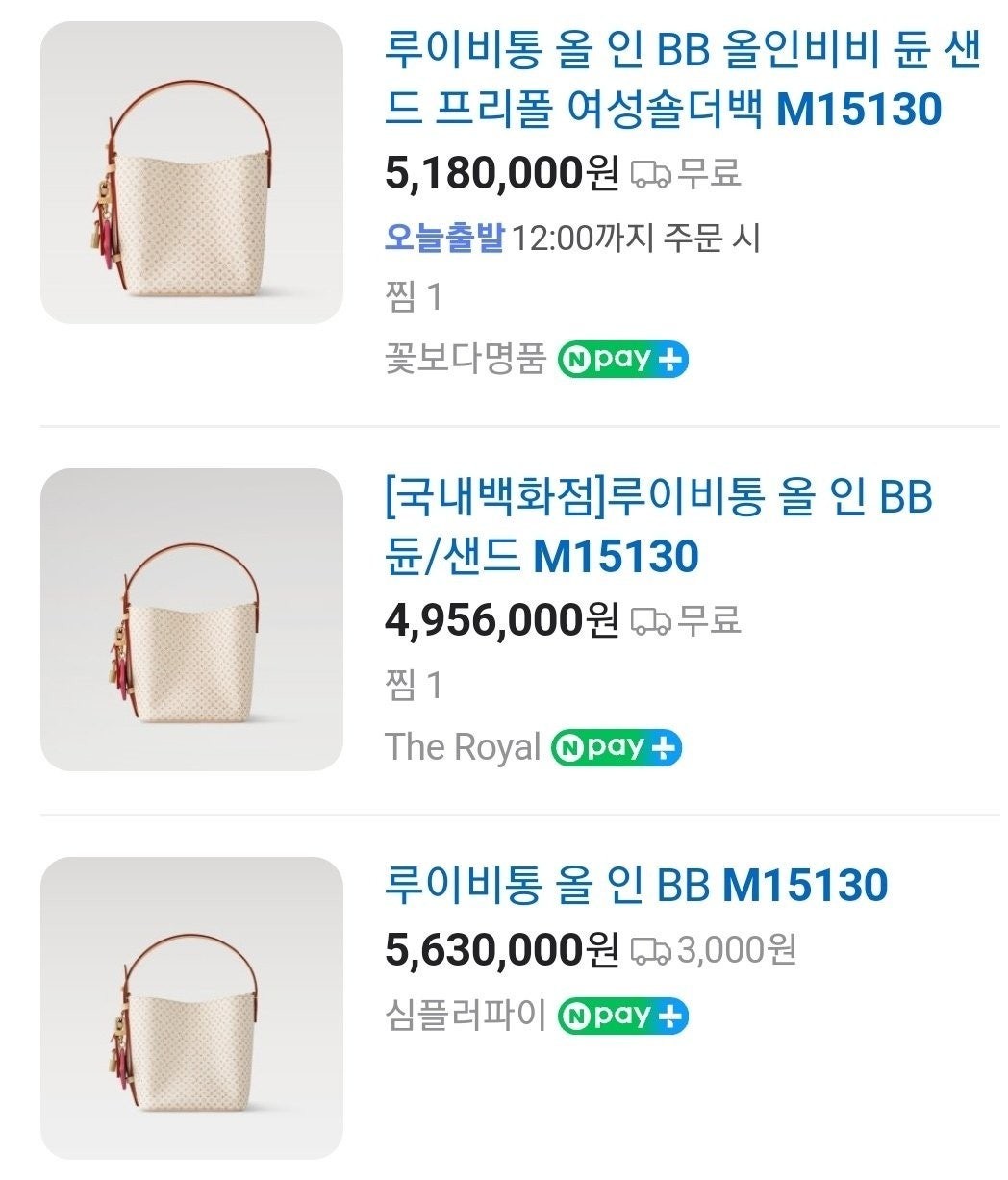Visit the 꽃보다명품 seller store

465,361
